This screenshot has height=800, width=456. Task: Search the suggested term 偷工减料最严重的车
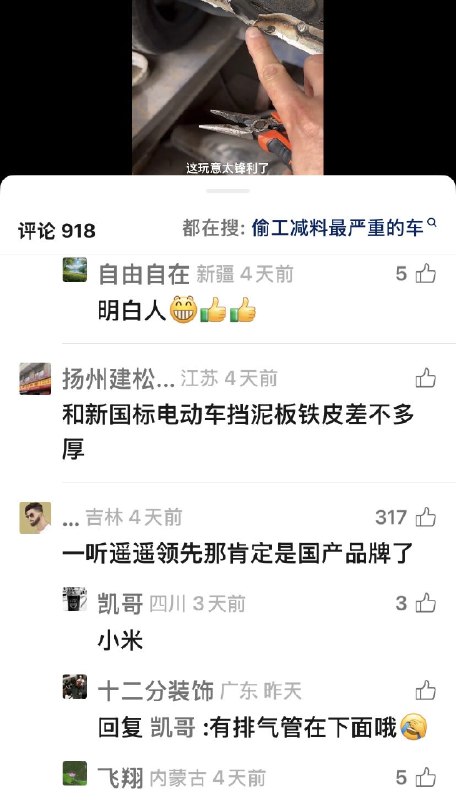coord(337,229)
